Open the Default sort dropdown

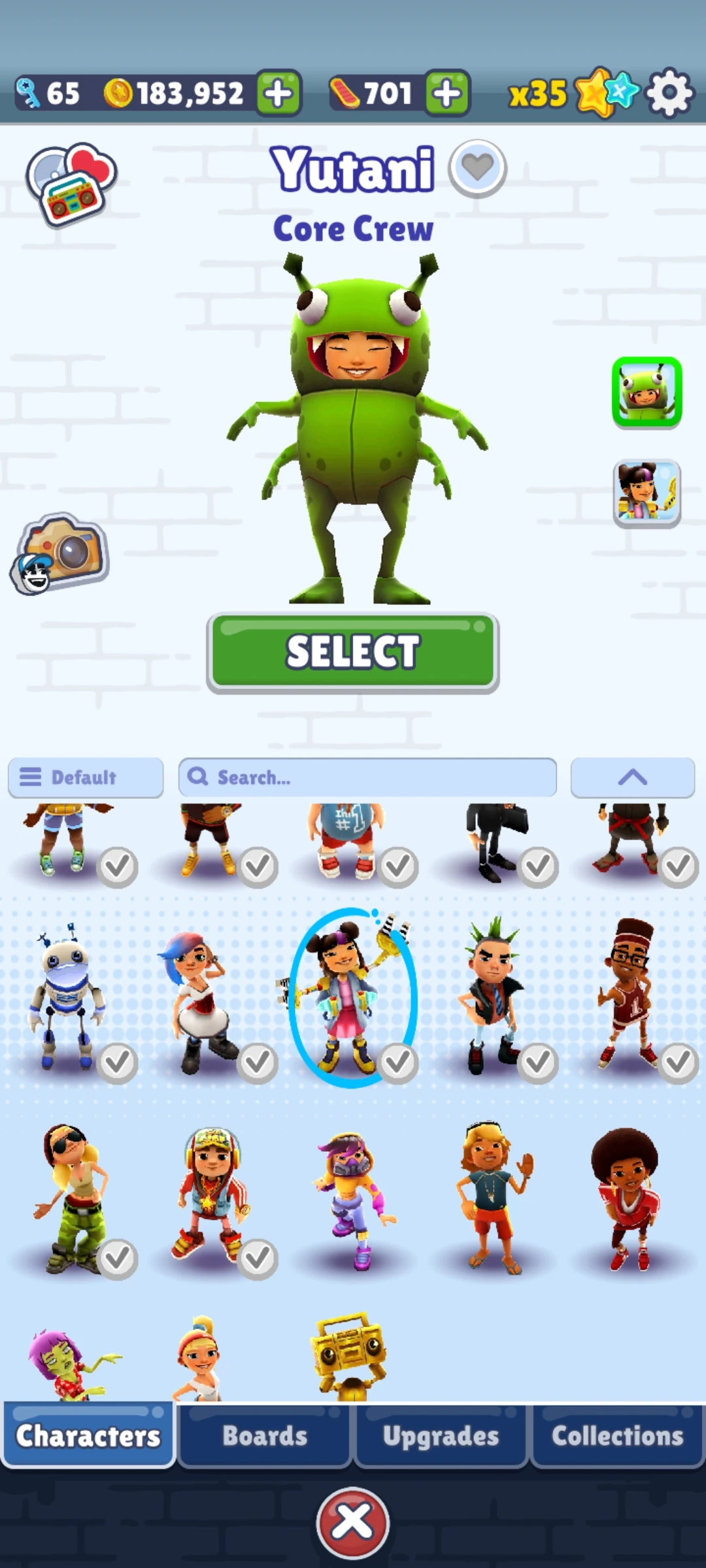[x=86, y=777]
